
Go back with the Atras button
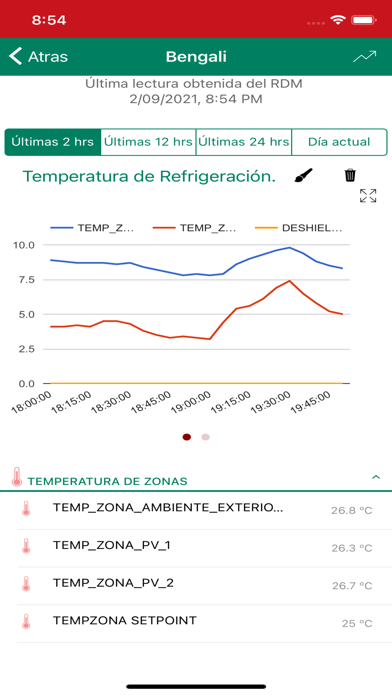coord(38,57)
